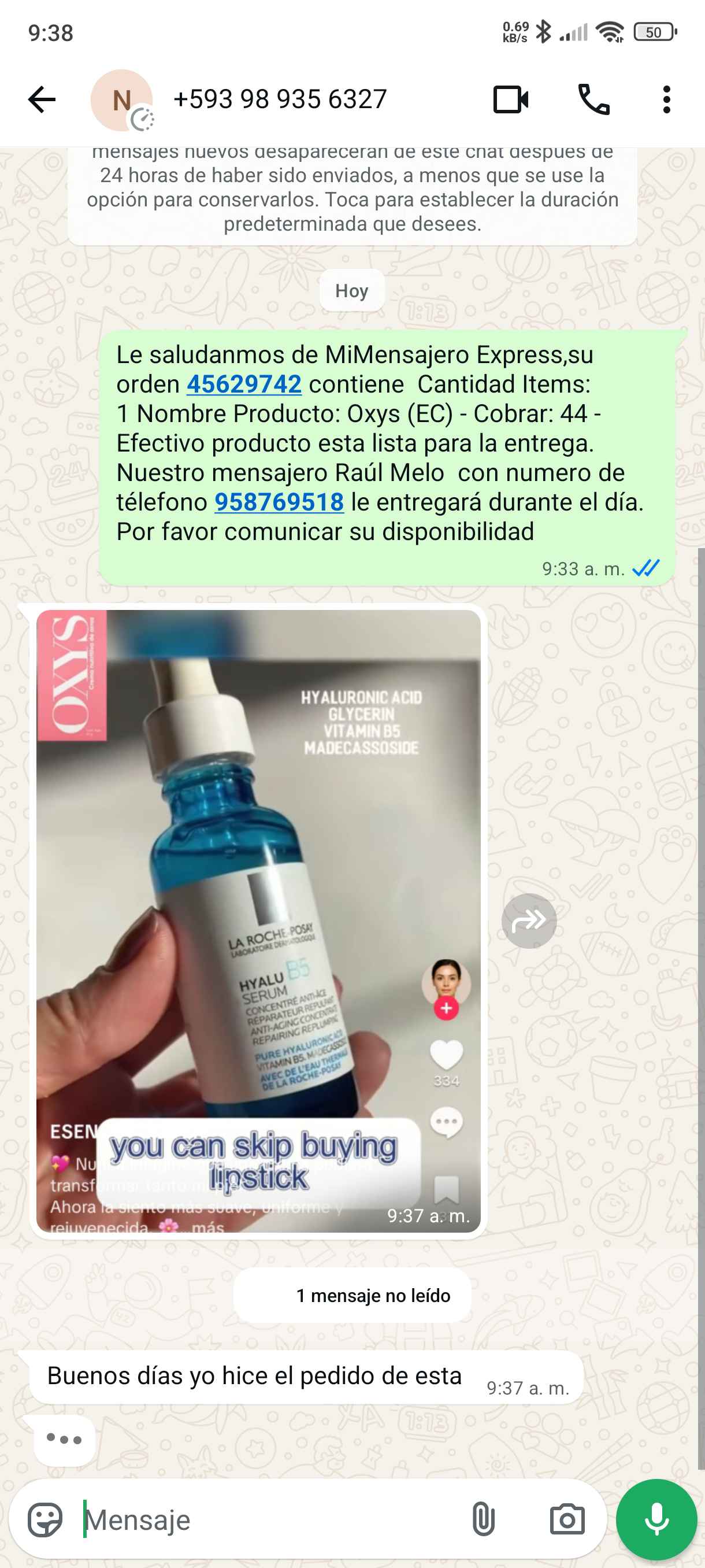Forward the received image
This screenshot has height=1568, width=705.
click(x=528, y=920)
